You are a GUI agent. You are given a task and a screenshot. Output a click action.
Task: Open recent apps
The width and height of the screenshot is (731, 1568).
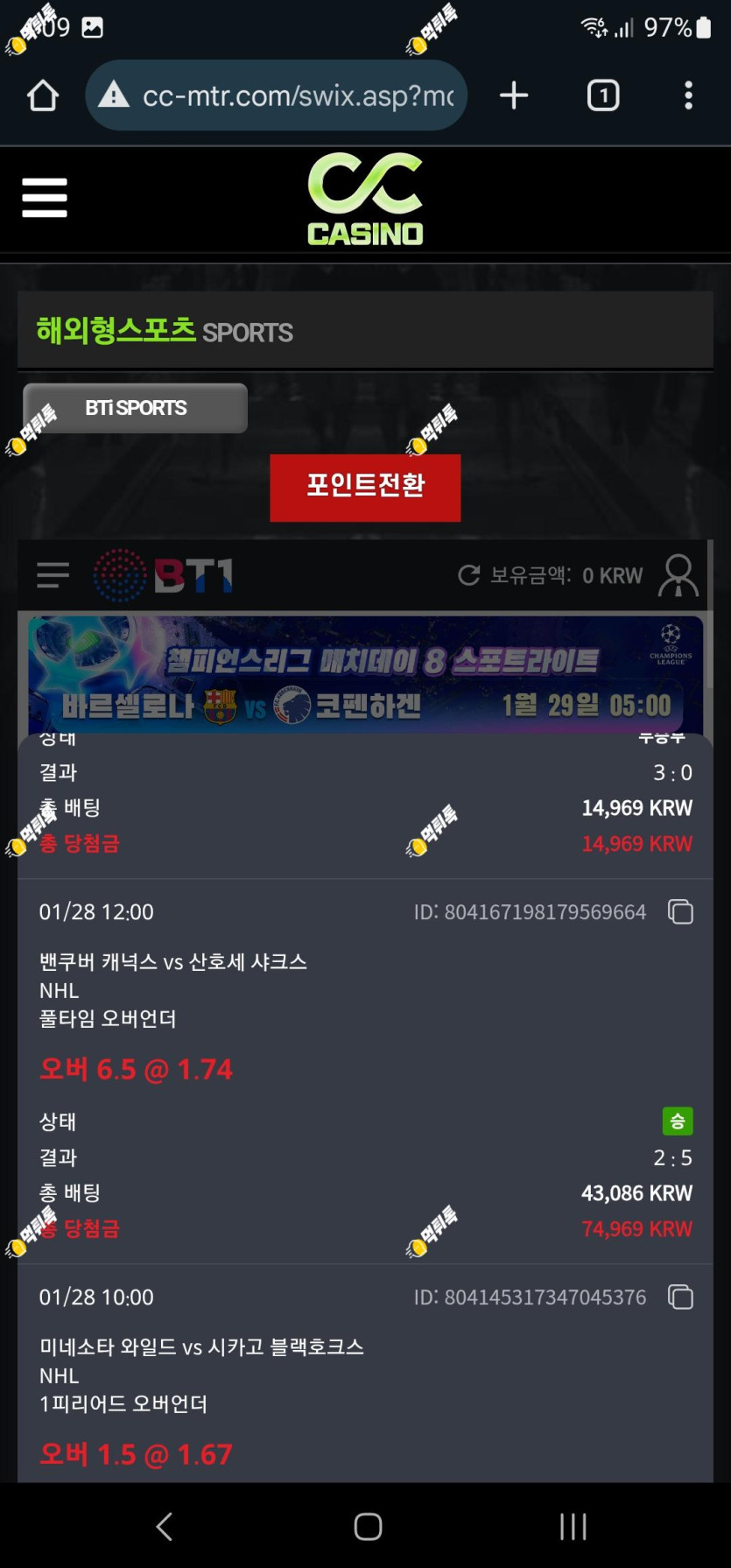(x=573, y=1526)
